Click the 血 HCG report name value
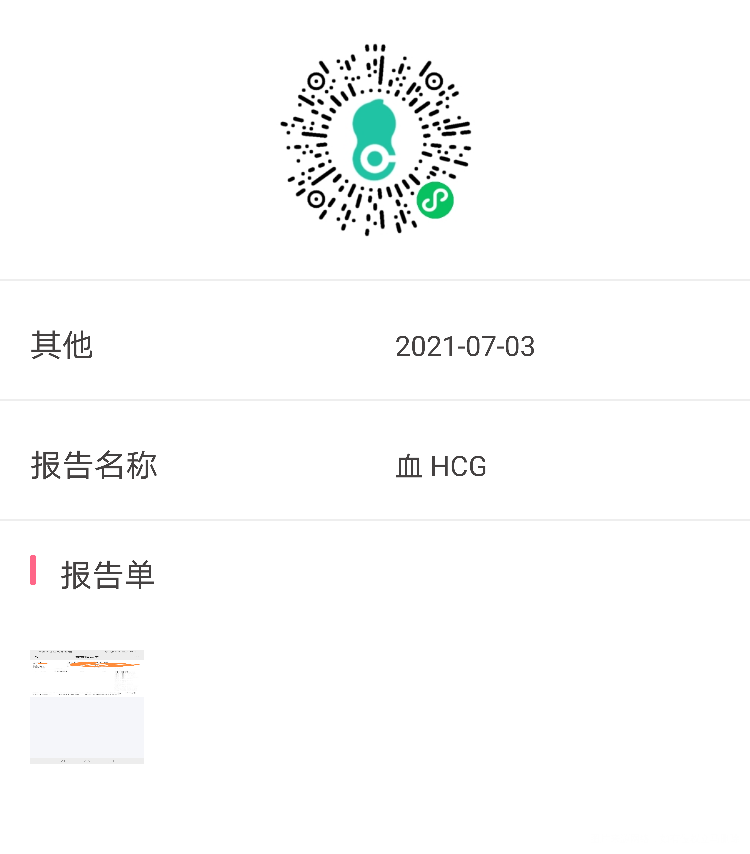 coord(441,466)
